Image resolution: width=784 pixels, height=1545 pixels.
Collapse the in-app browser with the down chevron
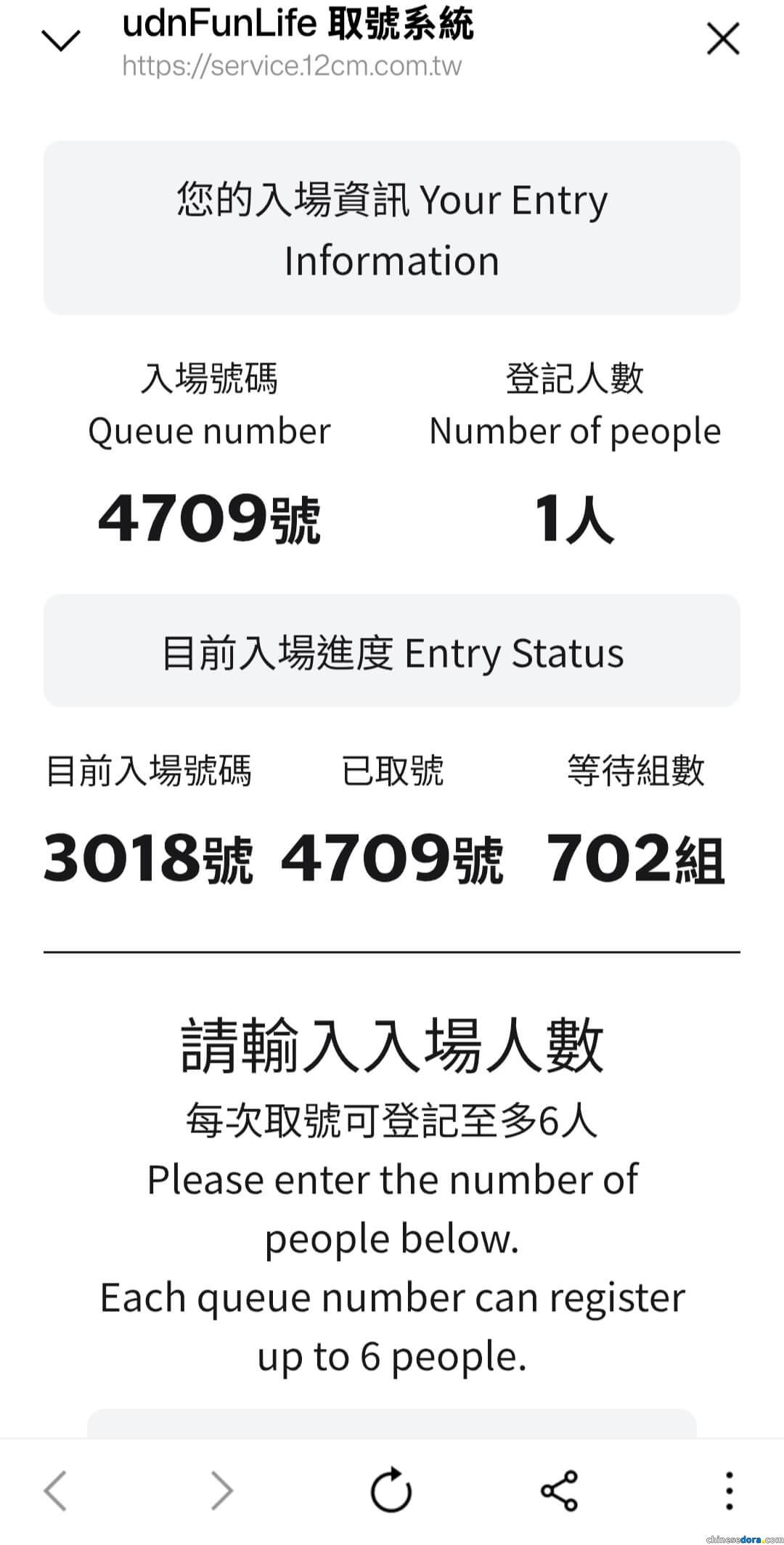pos(61,41)
